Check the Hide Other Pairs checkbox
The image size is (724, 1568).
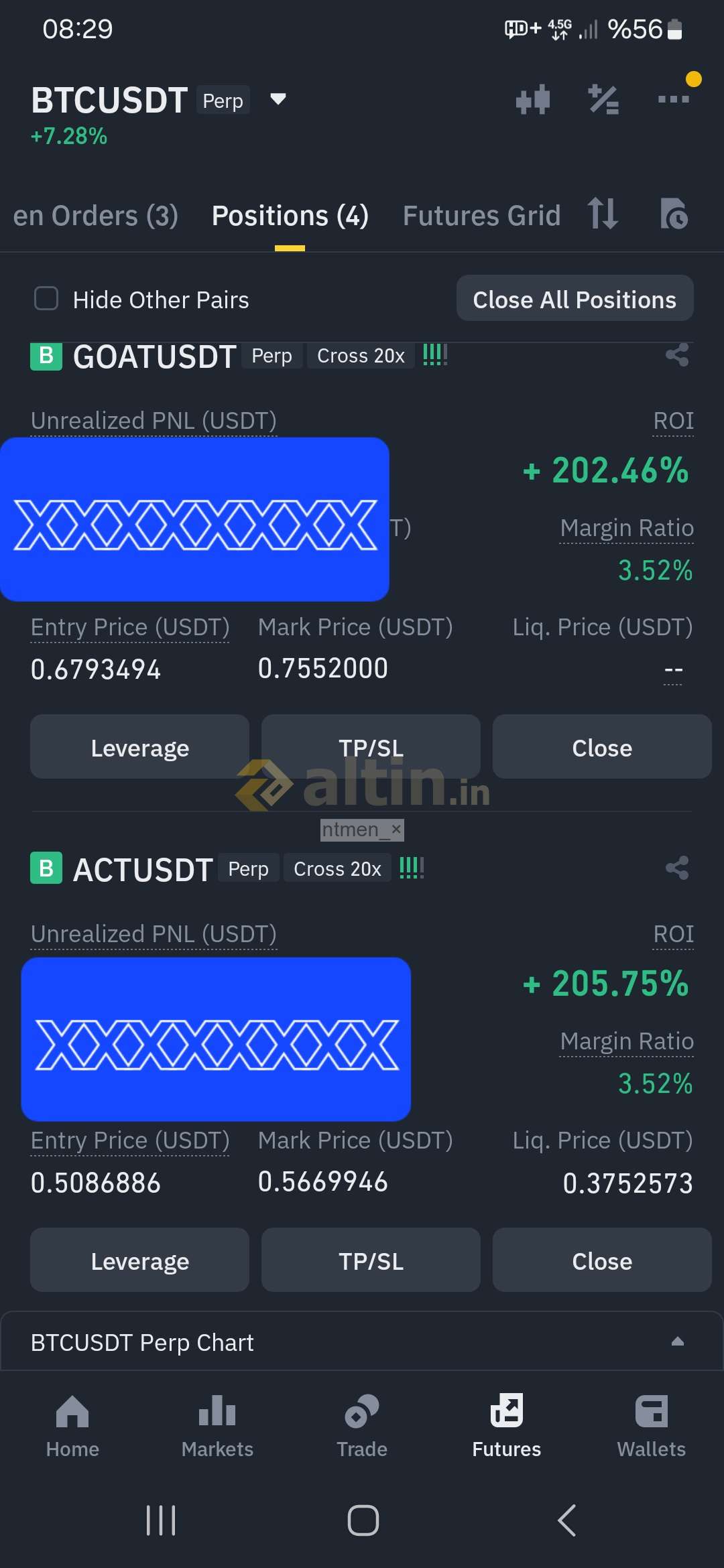(46, 299)
